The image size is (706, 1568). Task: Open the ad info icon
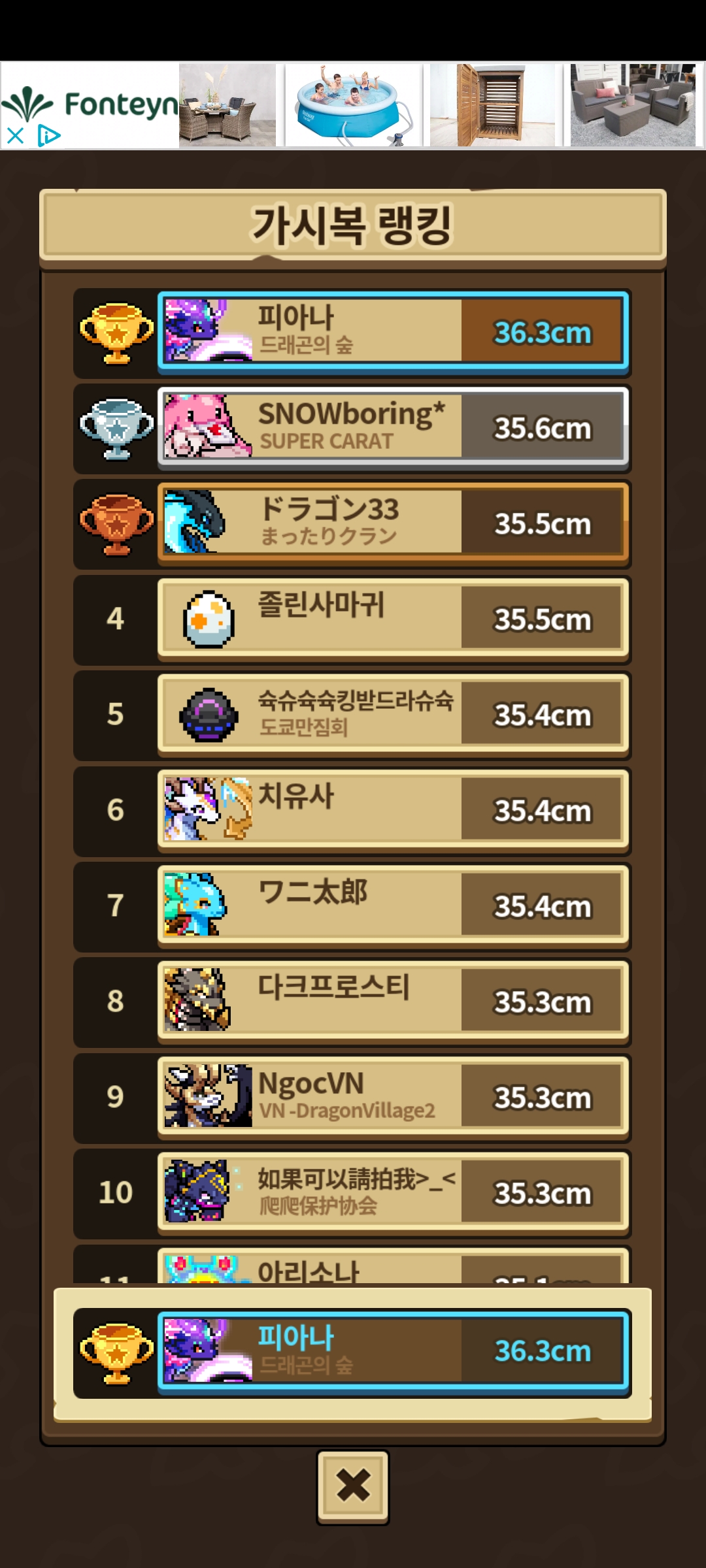click(x=48, y=136)
